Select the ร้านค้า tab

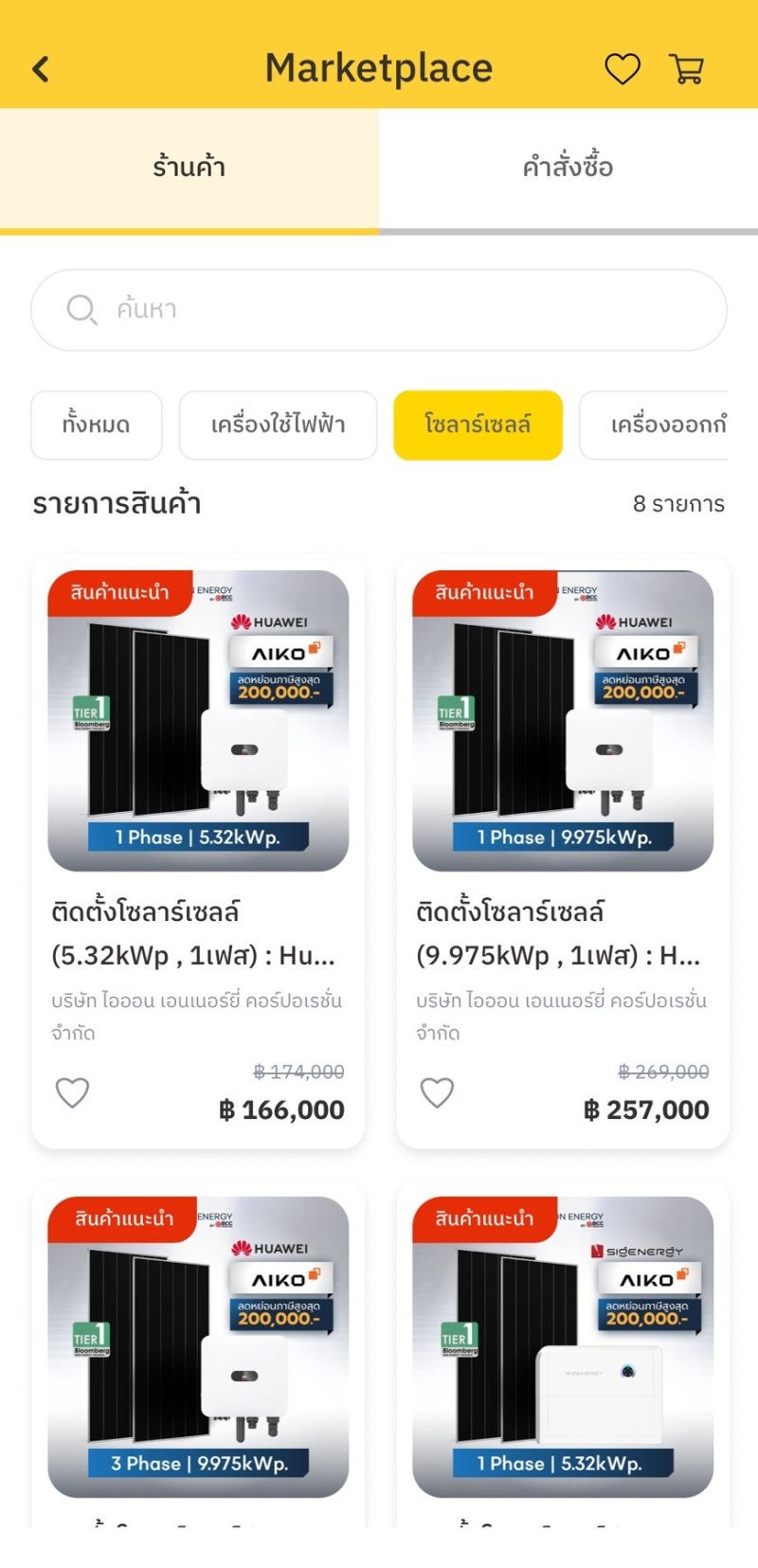[189, 169]
